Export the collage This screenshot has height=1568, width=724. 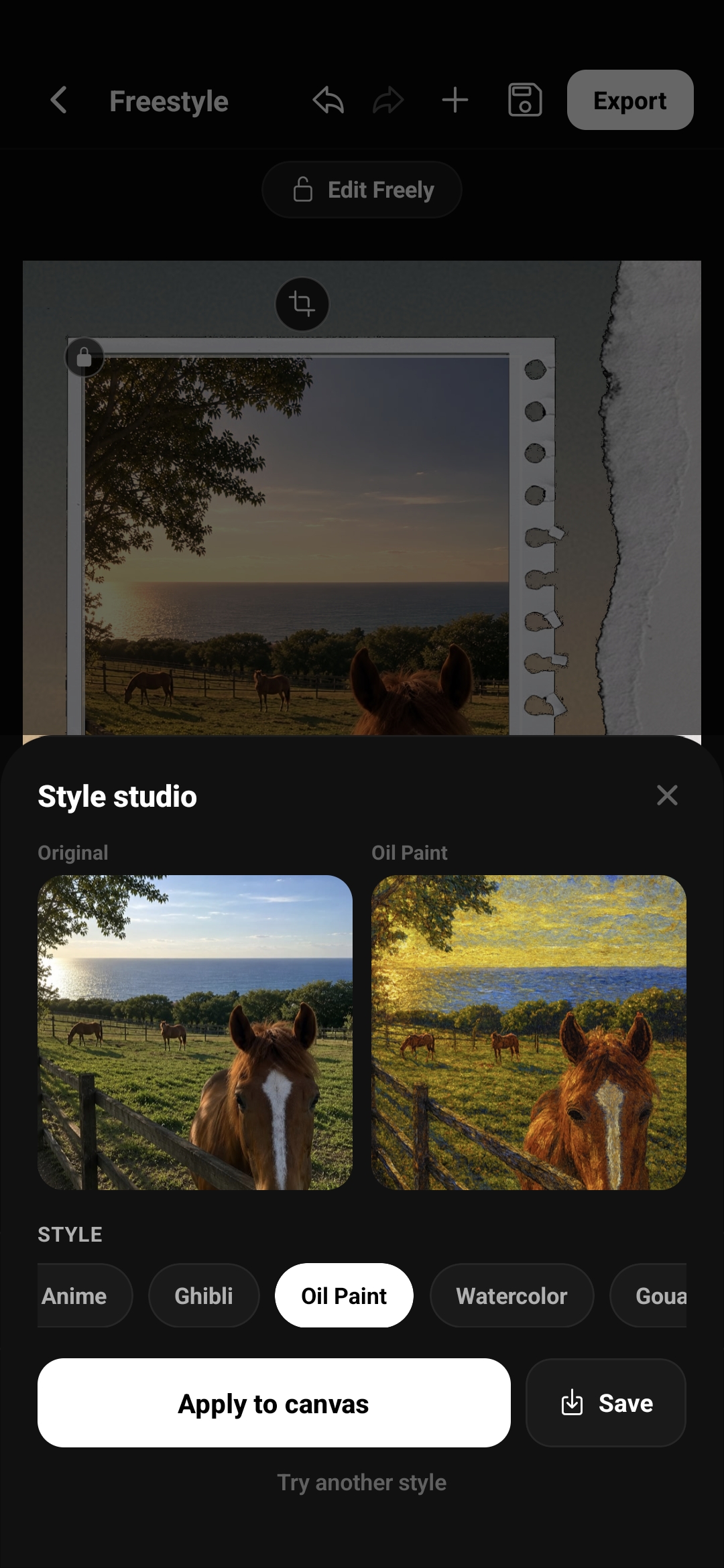pyautogui.click(x=630, y=100)
